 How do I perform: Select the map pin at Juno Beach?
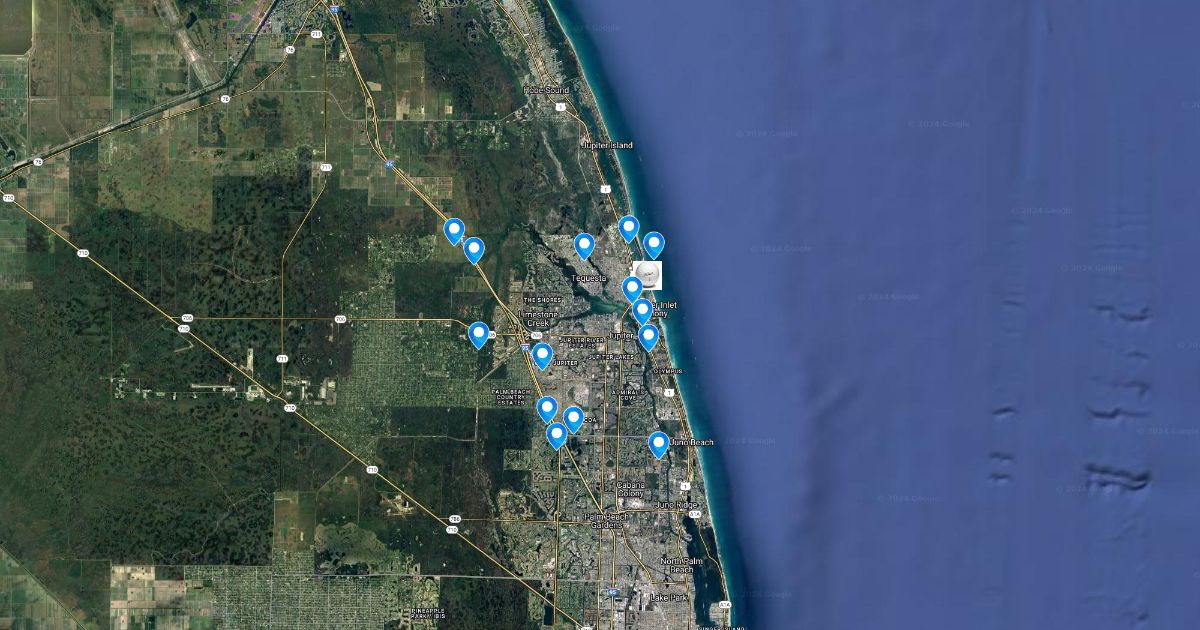click(658, 443)
